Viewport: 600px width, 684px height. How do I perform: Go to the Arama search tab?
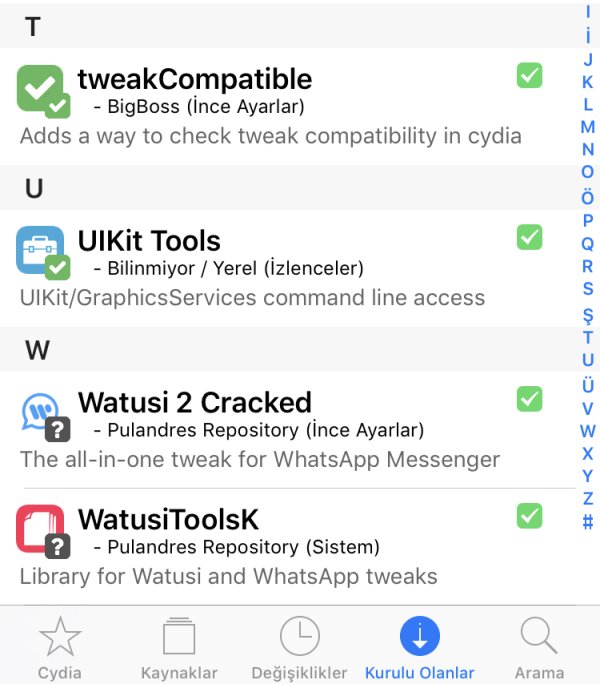[x=539, y=648]
